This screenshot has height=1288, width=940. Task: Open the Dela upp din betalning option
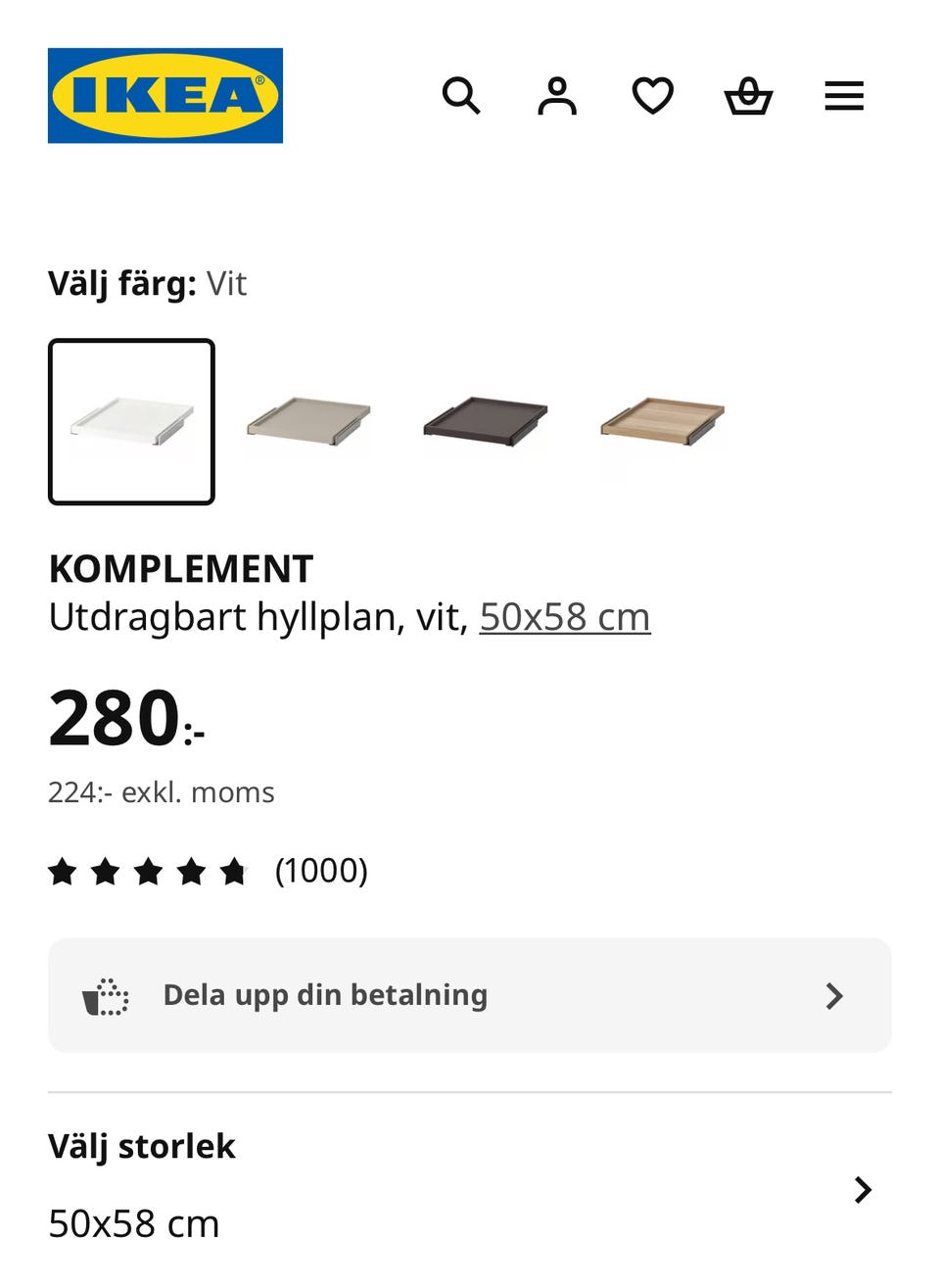point(325,994)
